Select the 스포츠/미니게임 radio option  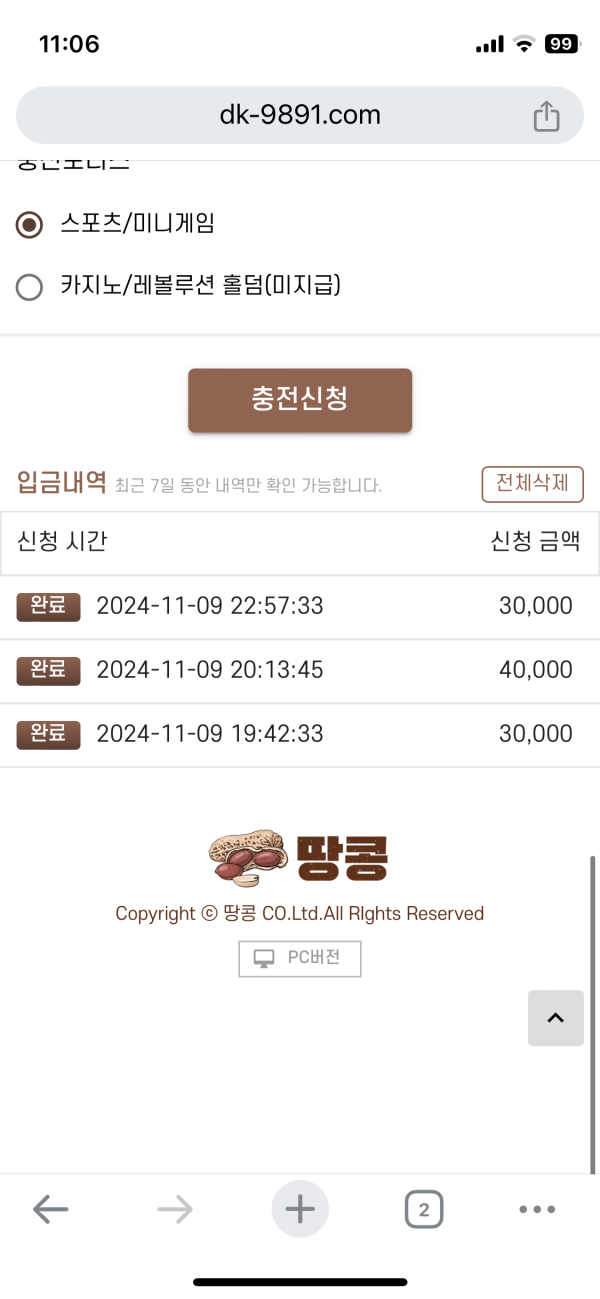(x=30, y=224)
